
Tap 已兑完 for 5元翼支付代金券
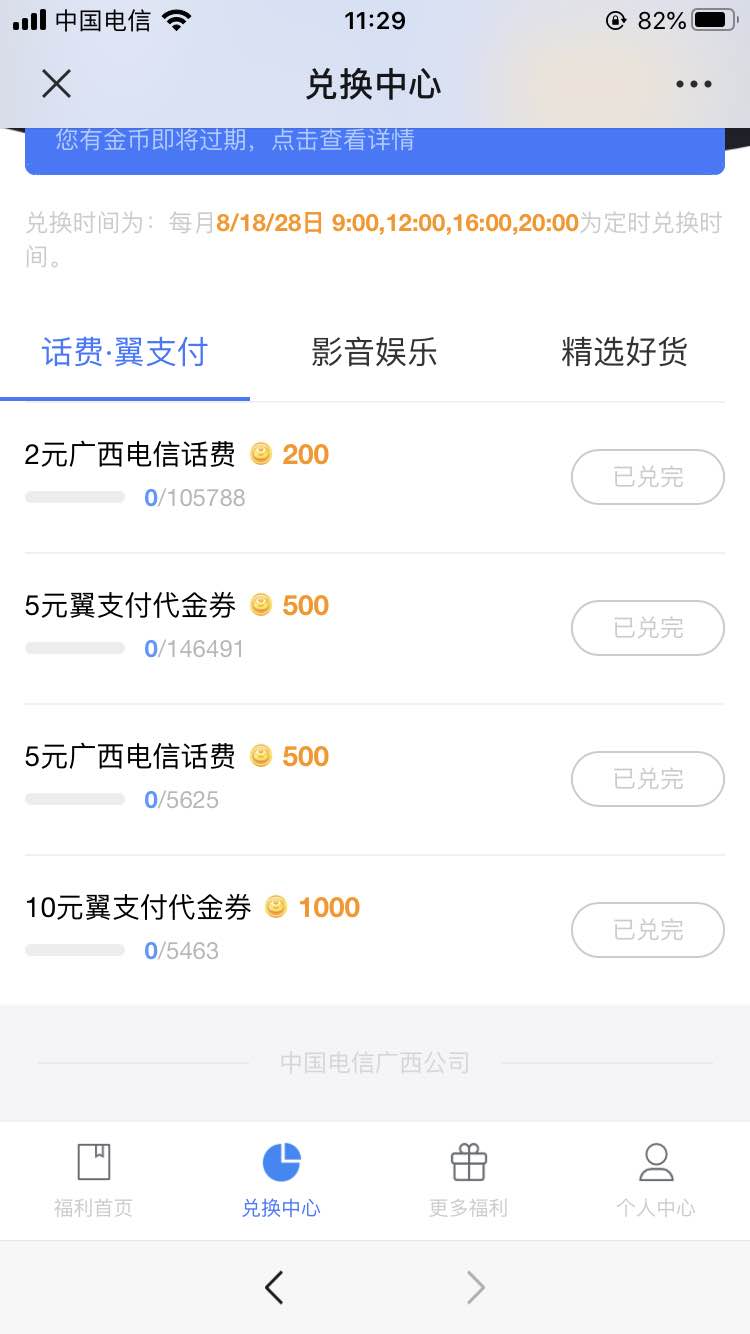pyautogui.click(x=647, y=628)
